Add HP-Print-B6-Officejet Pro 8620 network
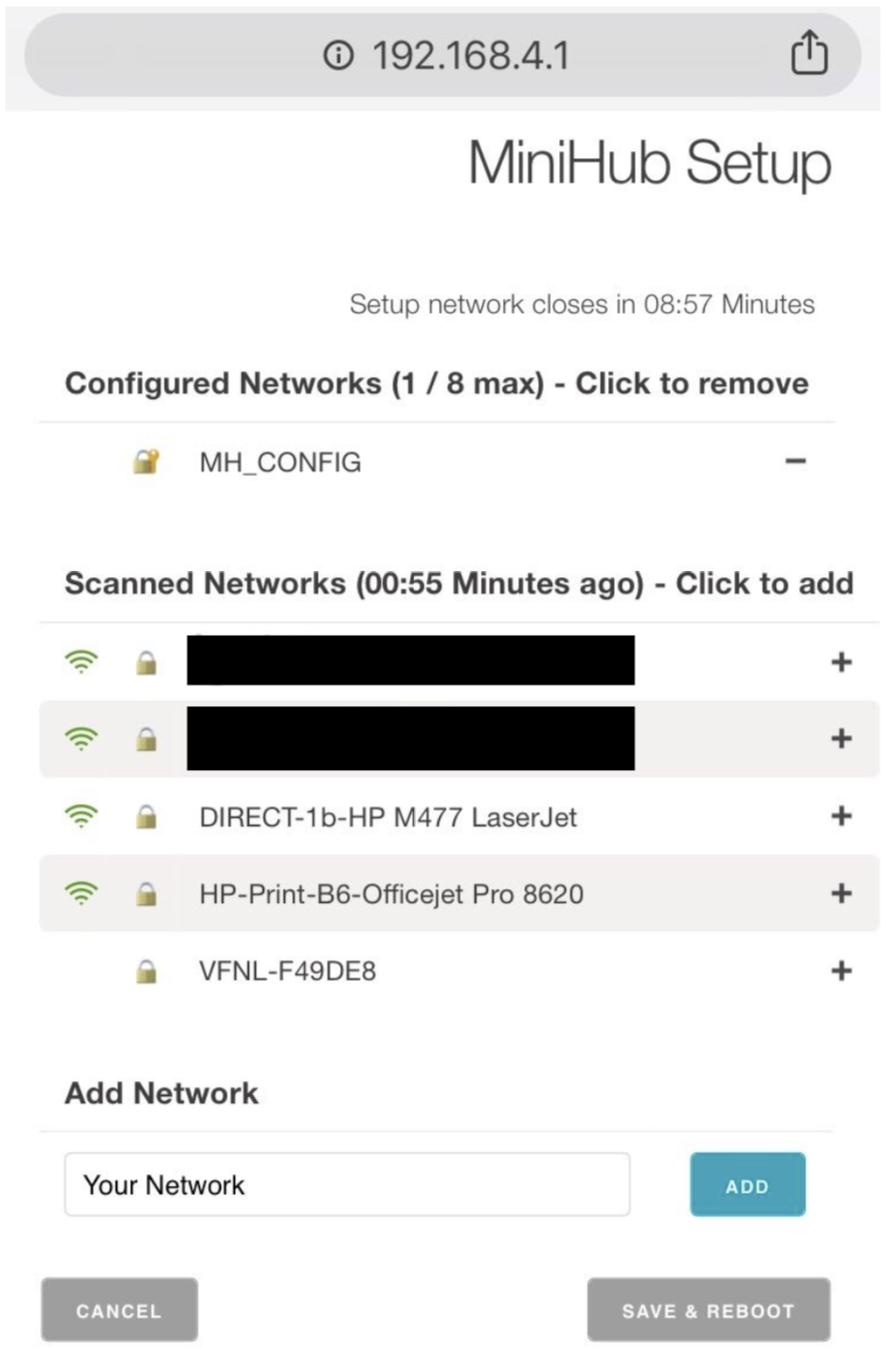 tap(841, 893)
